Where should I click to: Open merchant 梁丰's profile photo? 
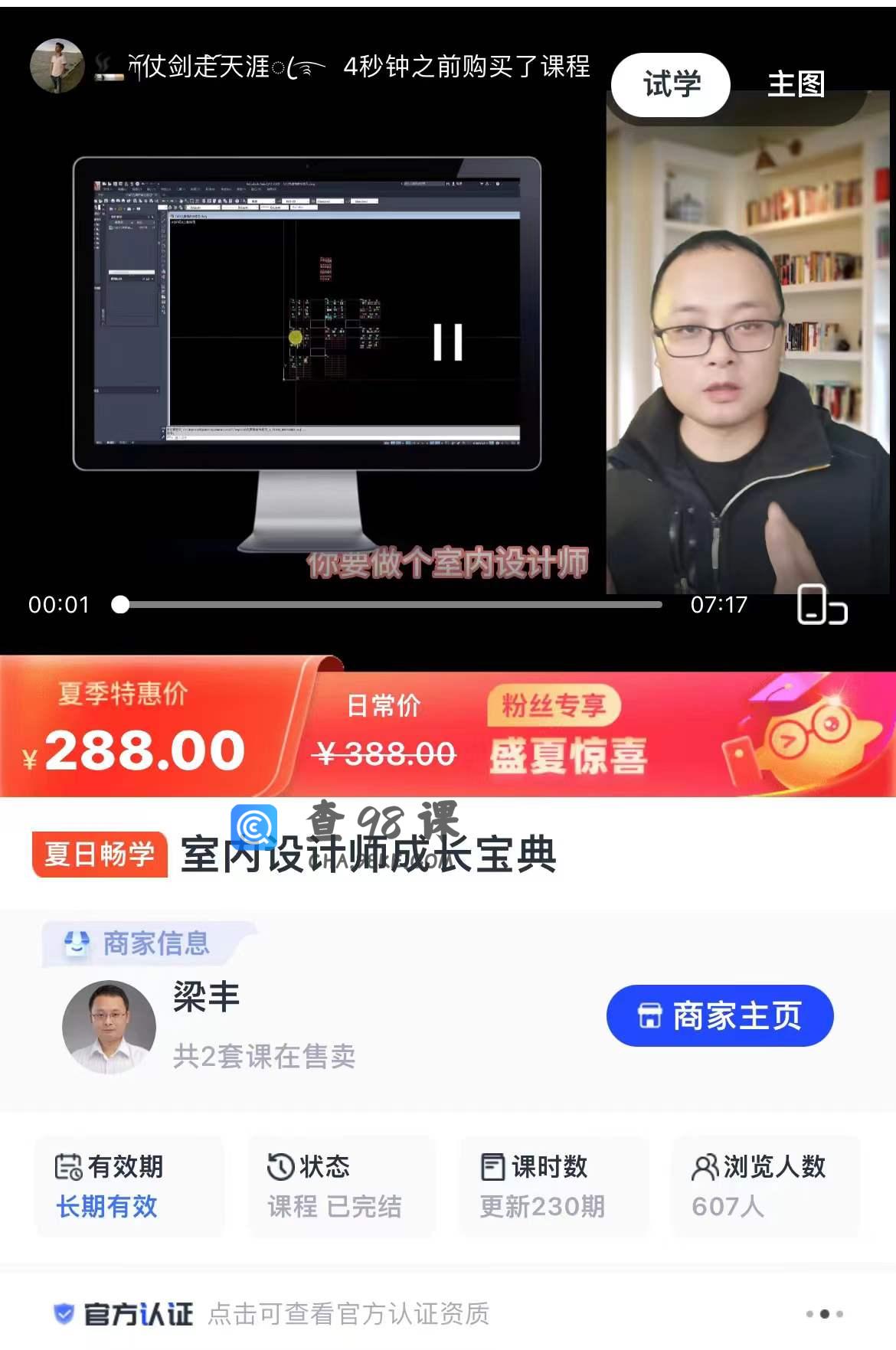coord(109,1027)
